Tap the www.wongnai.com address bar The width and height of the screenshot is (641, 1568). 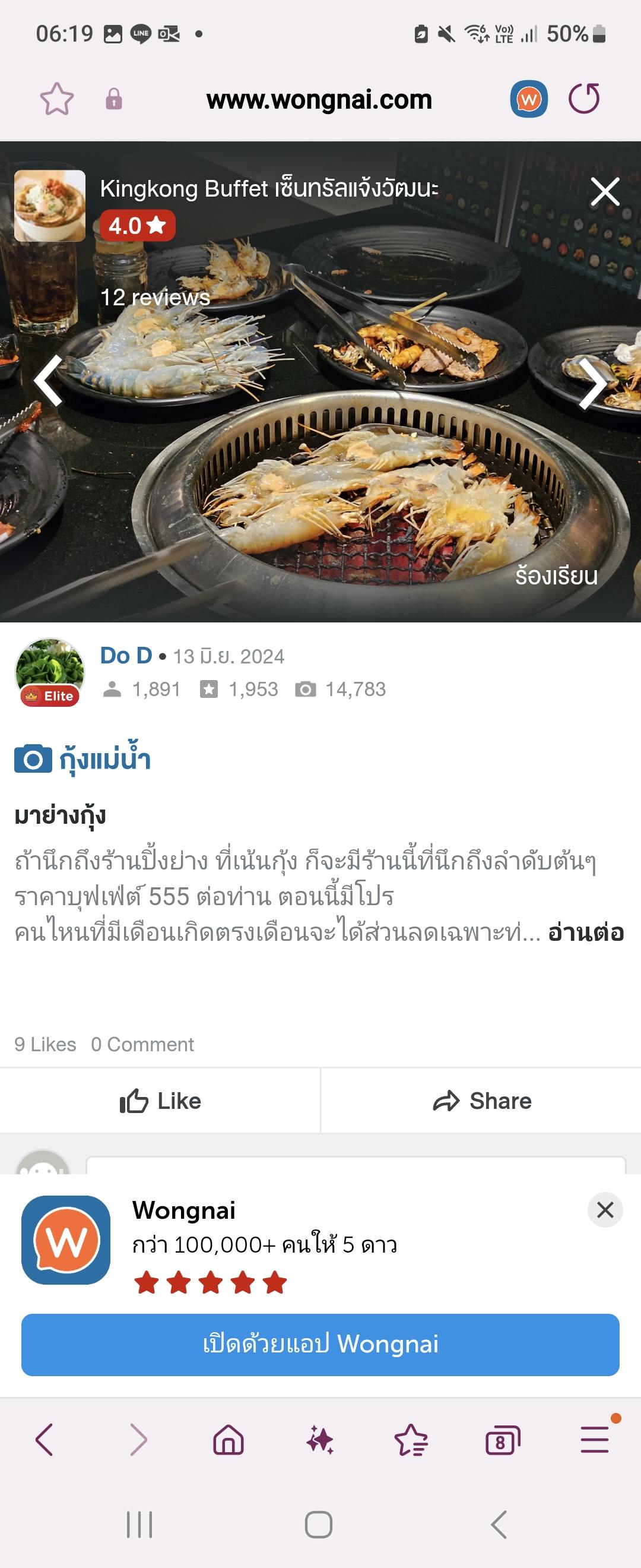point(319,100)
